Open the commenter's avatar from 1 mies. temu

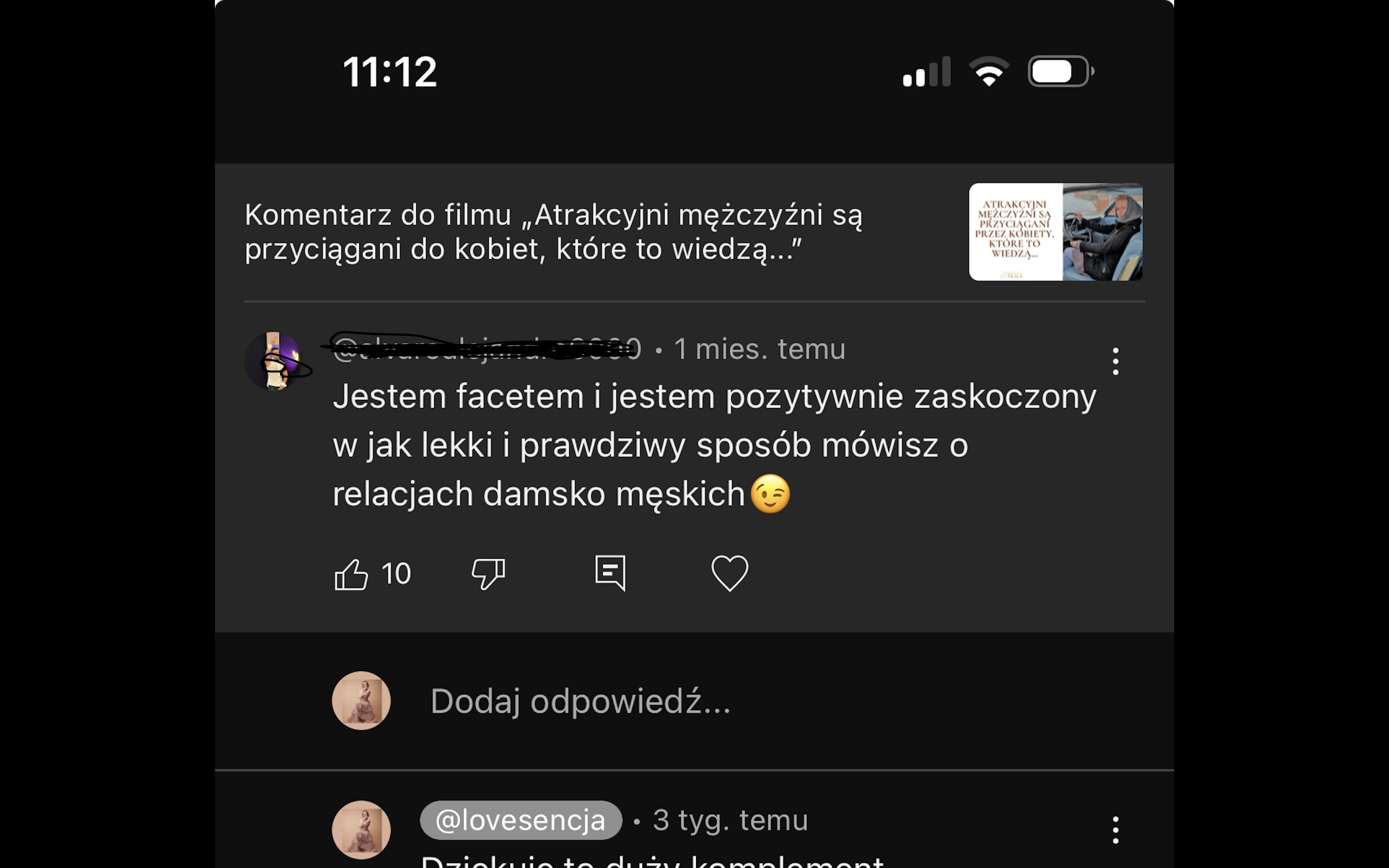point(273,362)
